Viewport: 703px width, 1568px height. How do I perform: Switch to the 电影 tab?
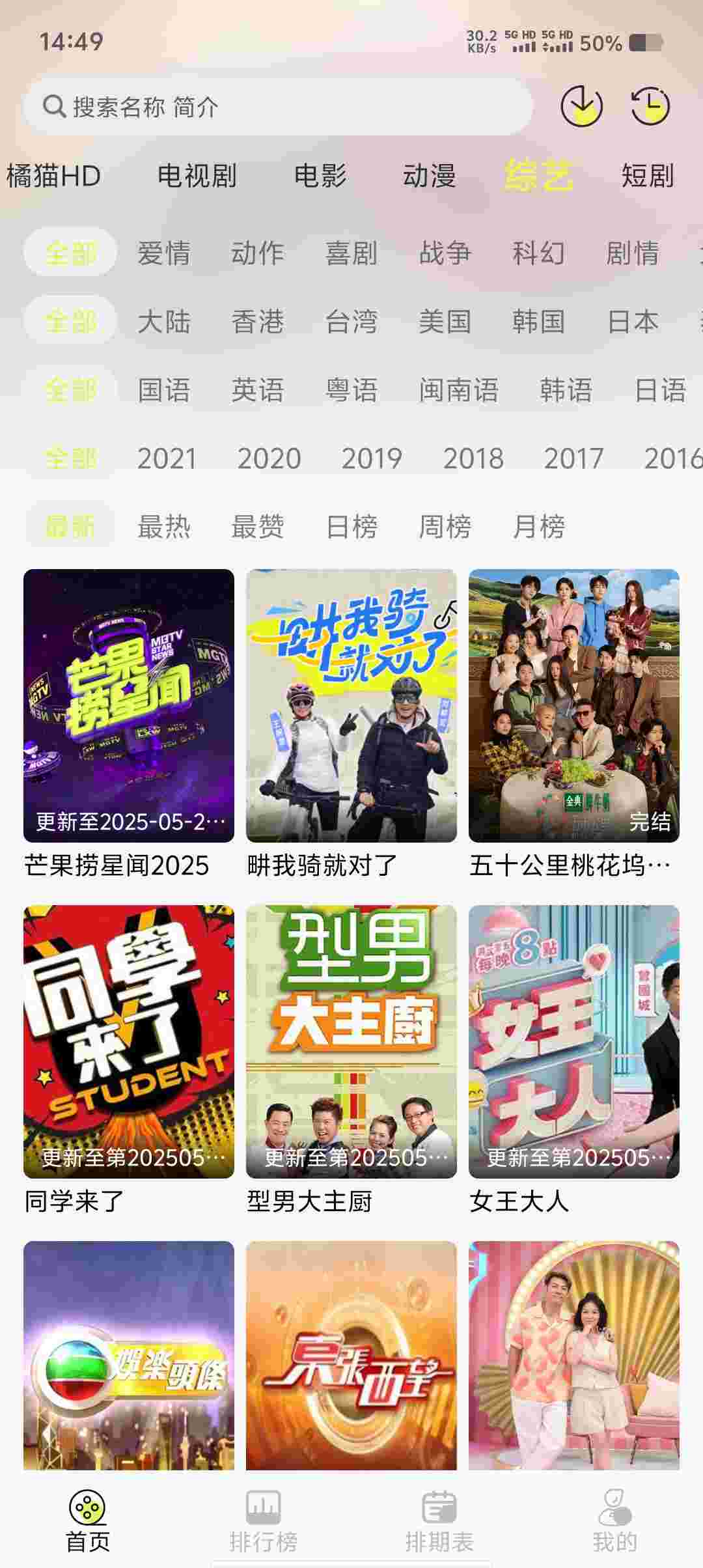[320, 176]
